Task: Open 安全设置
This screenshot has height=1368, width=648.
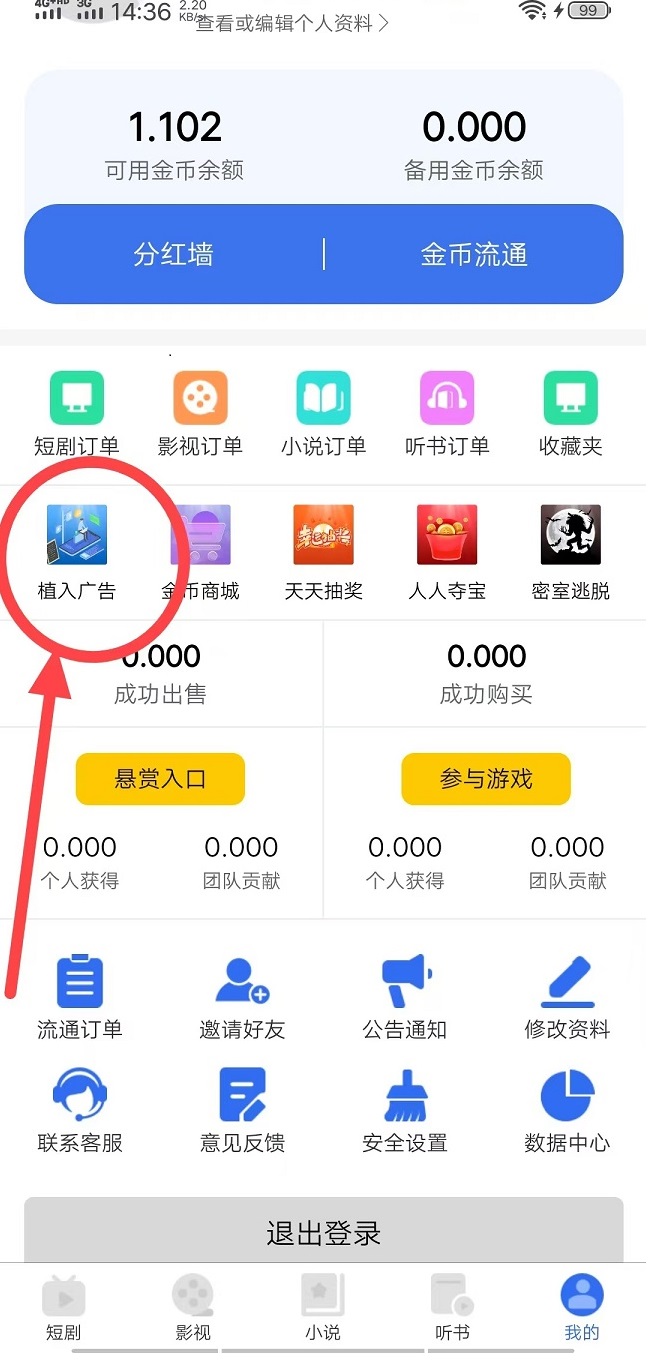Action: click(x=405, y=1110)
